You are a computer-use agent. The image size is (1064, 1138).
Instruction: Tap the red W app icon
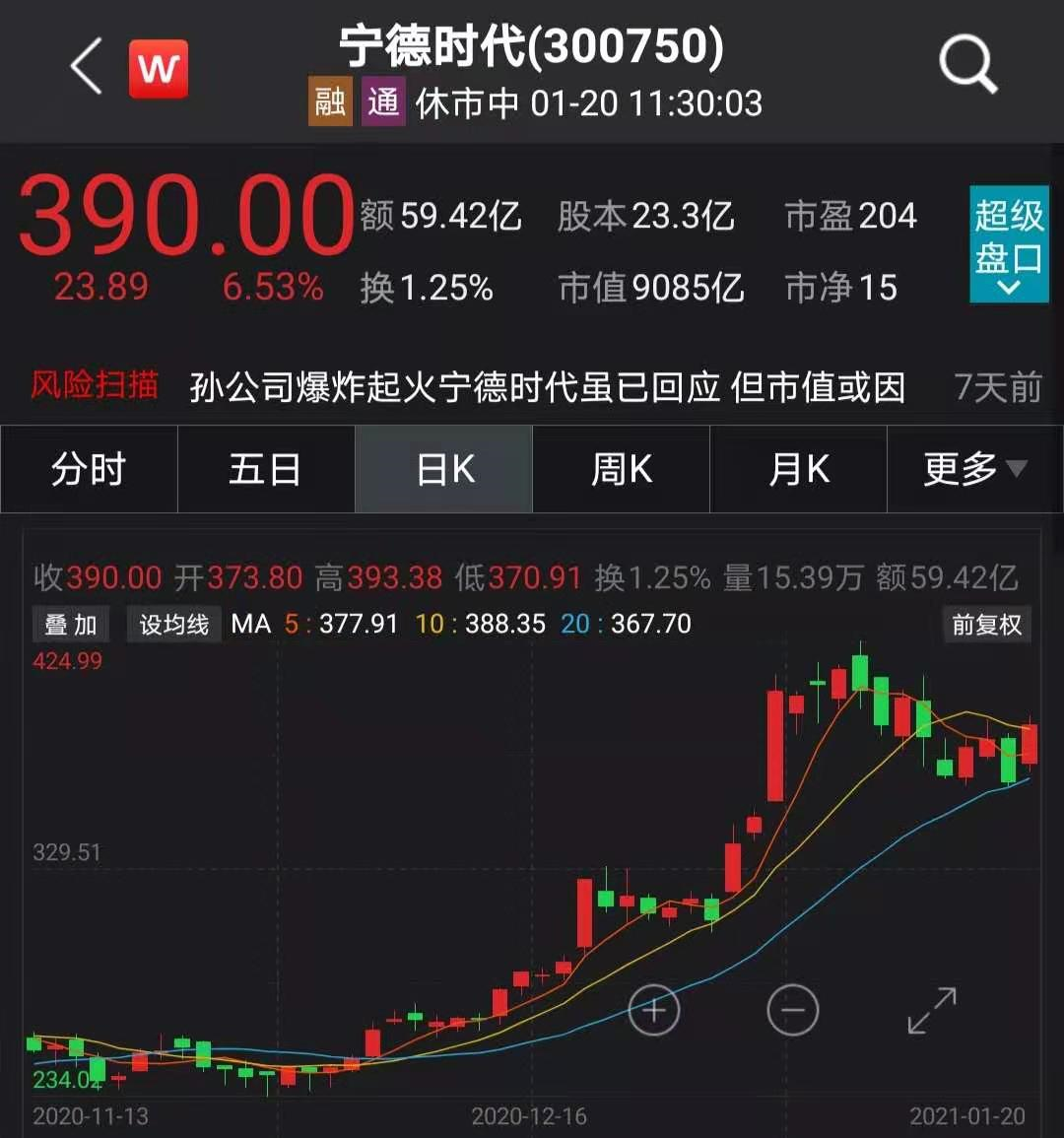point(159,69)
